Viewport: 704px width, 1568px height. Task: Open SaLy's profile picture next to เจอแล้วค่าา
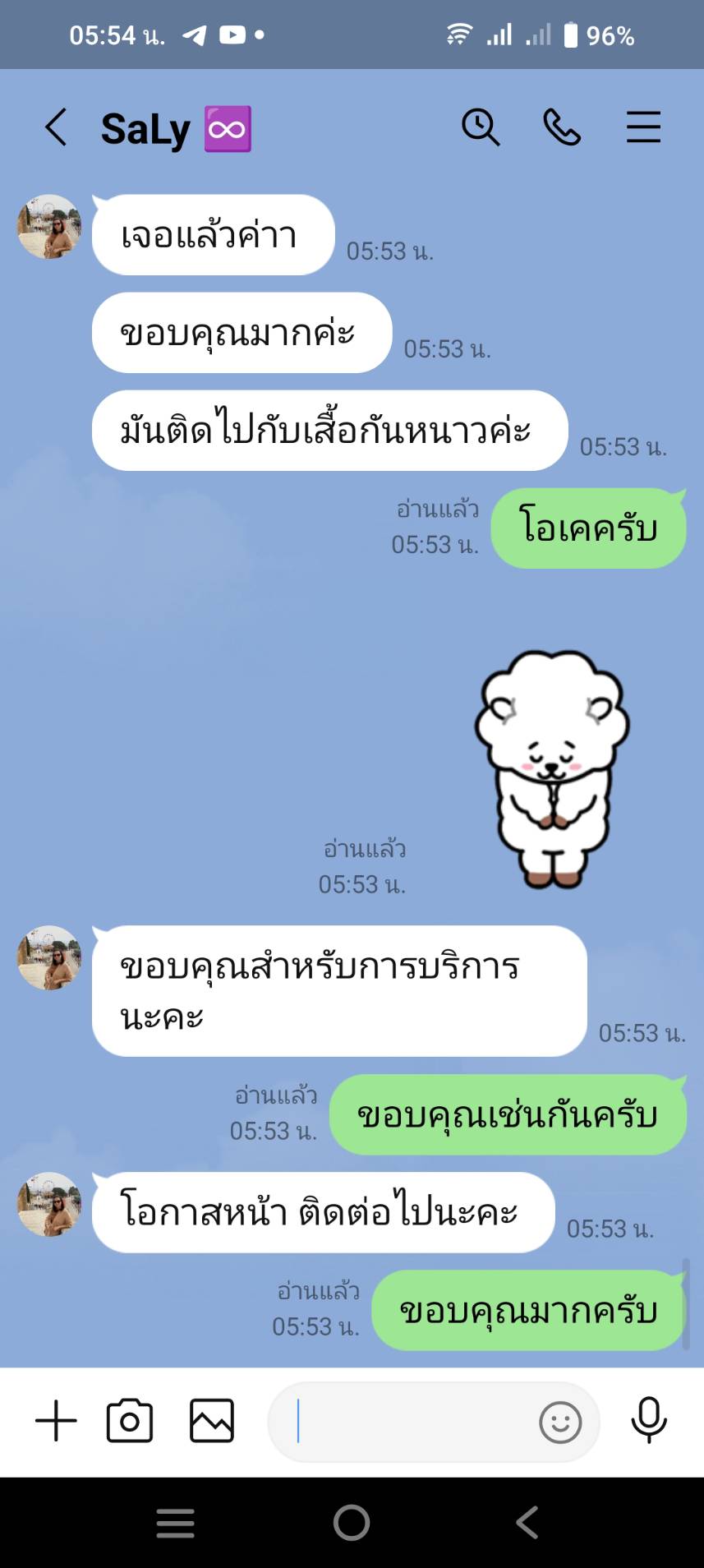pyautogui.click(x=49, y=227)
